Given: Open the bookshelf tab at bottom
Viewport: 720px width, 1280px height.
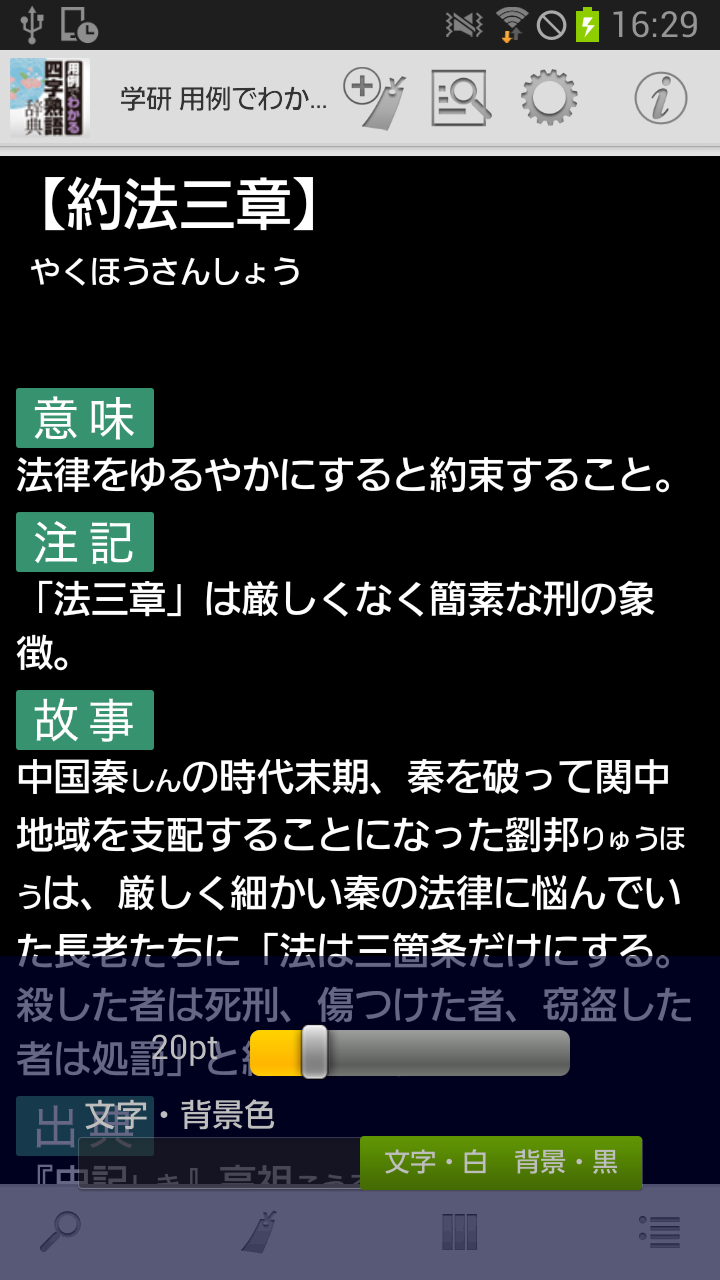Looking at the screenshot, I should coord(459,1232).
